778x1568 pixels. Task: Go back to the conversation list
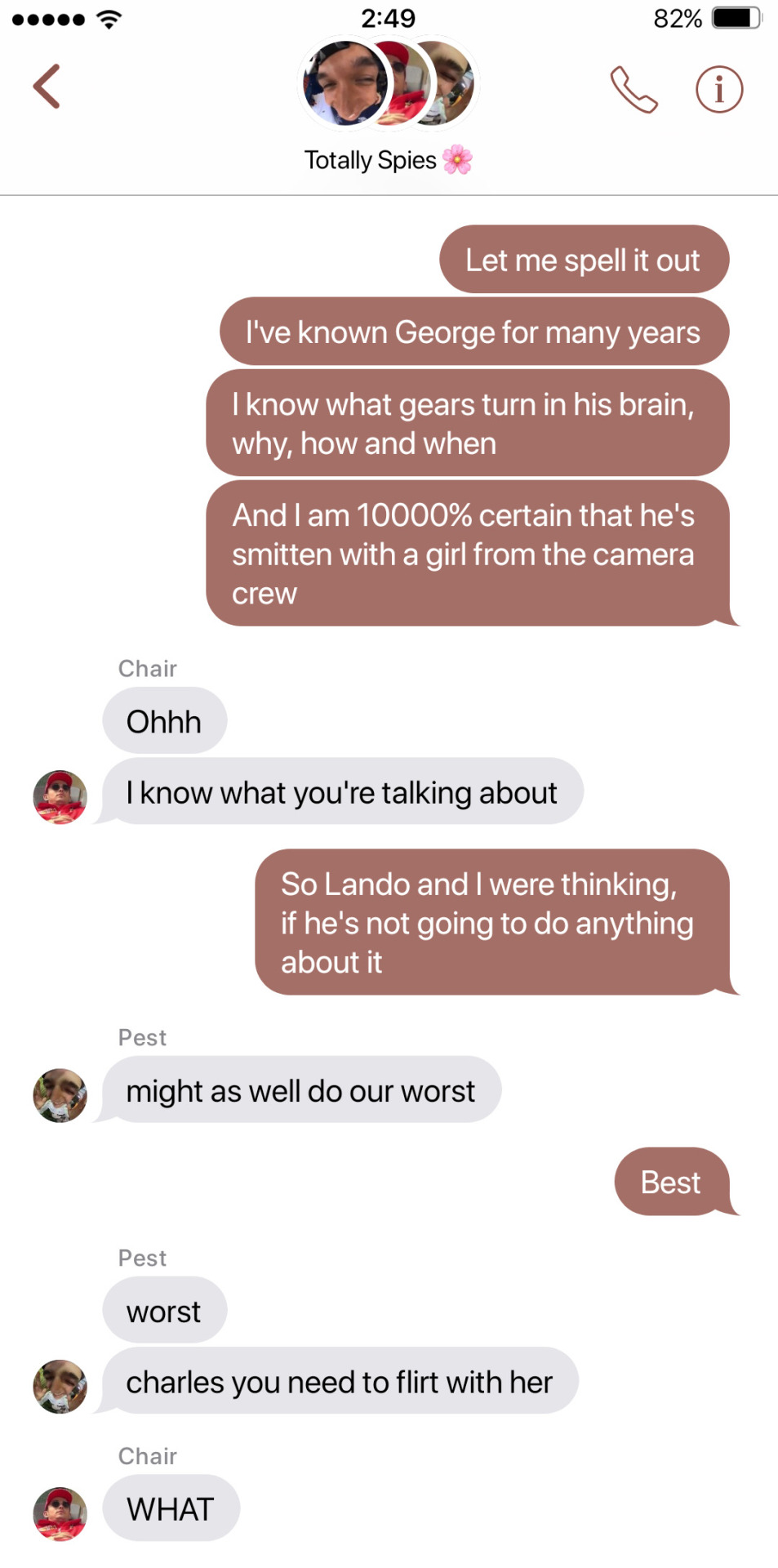pos(47,87)
